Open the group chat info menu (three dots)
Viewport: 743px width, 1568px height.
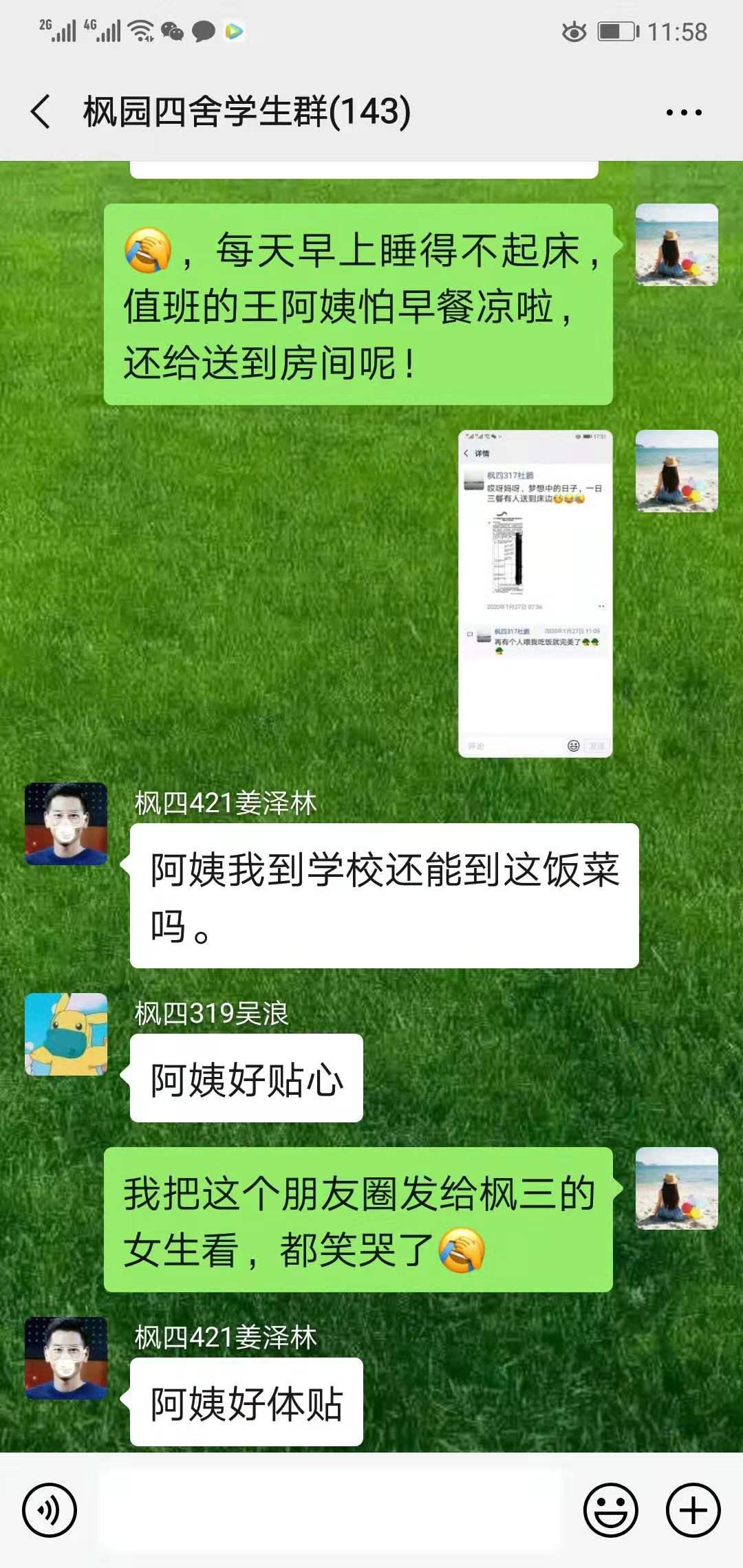click(x=684, y=112)
